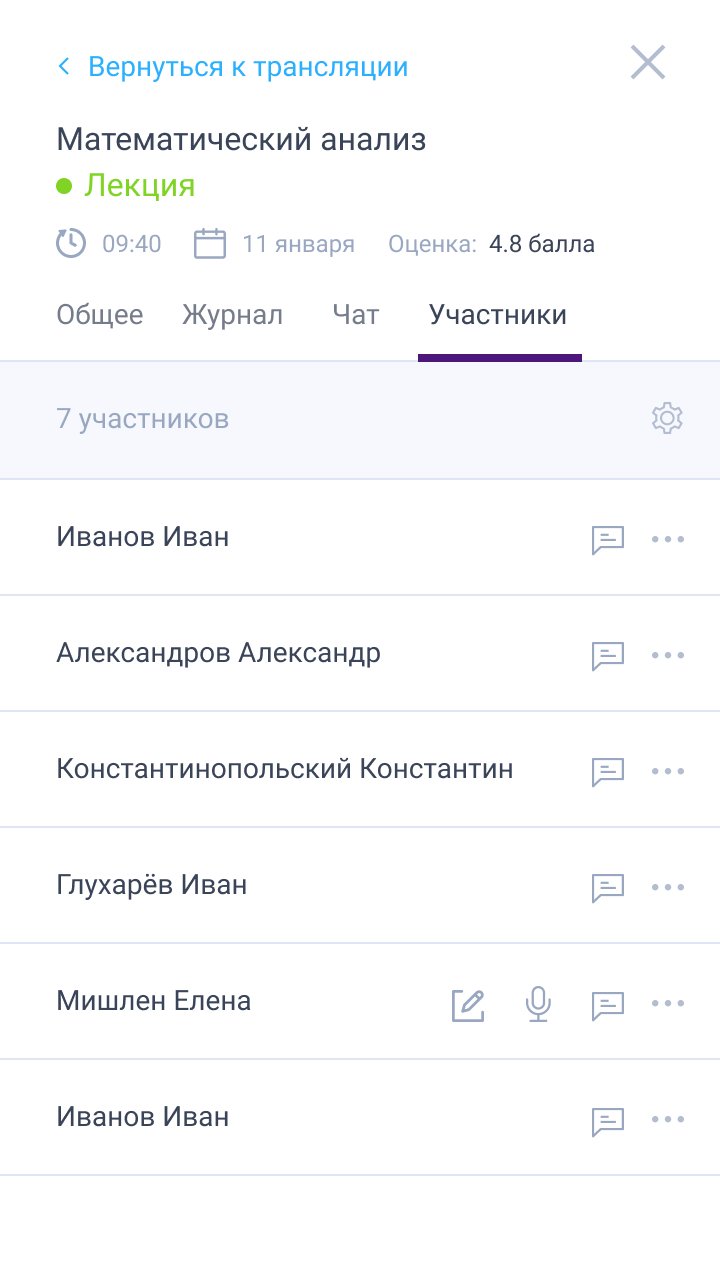Return to the broadcast via Вернуться к трансляции
Viewport: 720px width, 1280px height.
[234, 67]
